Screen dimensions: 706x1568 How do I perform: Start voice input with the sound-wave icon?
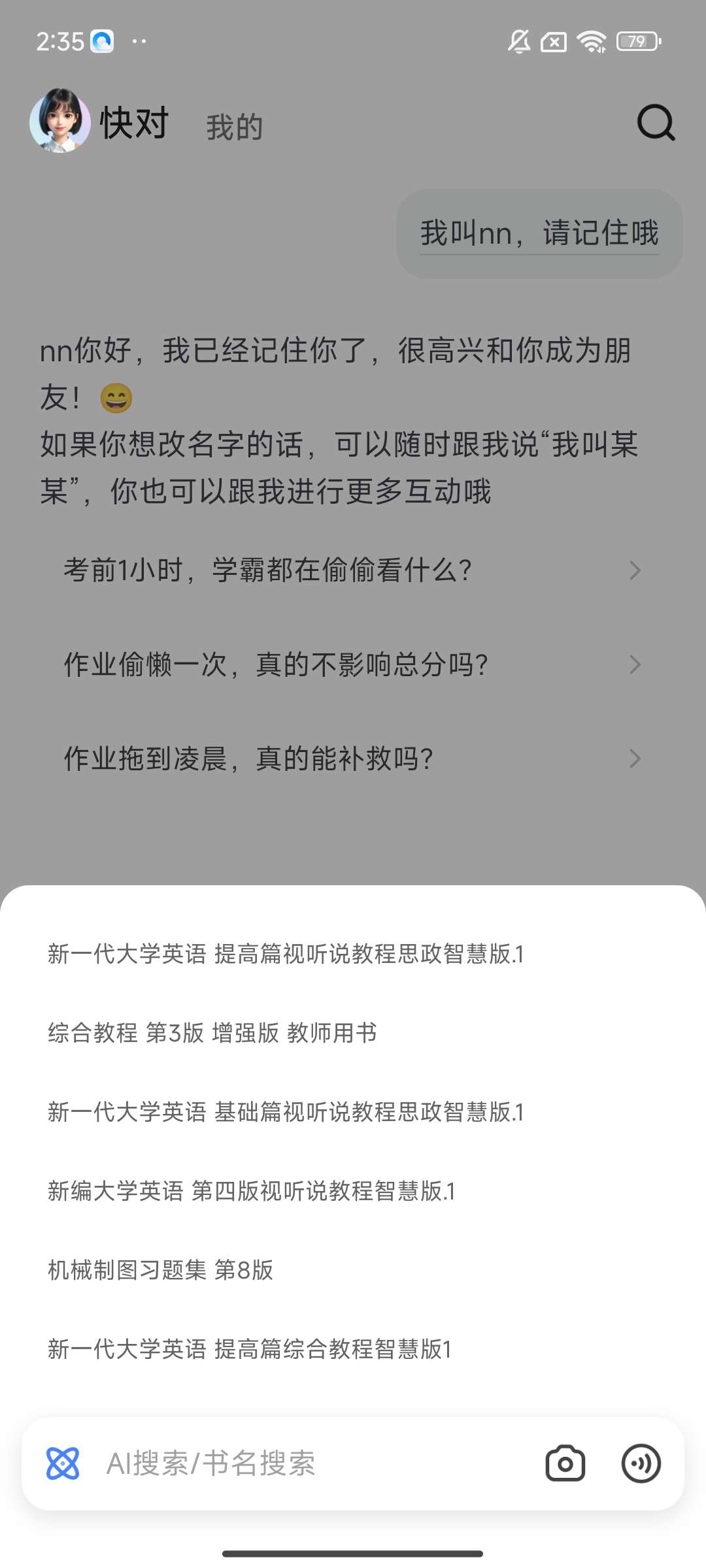(x=641, y=1463)
